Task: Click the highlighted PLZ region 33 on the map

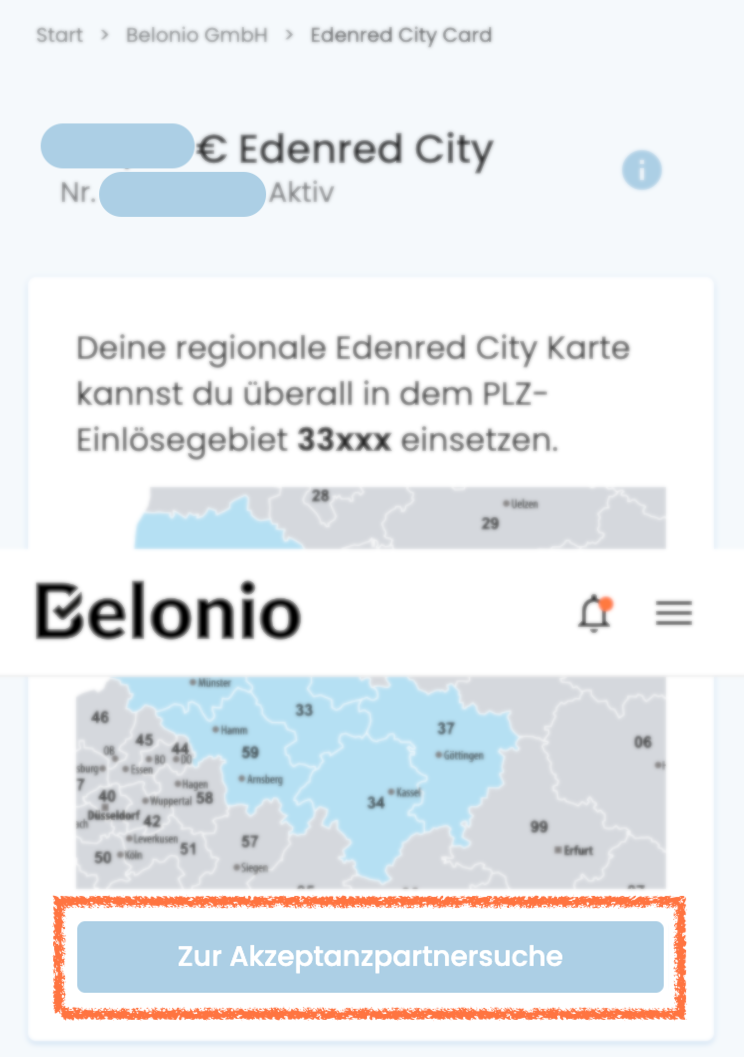Action: 304,707
